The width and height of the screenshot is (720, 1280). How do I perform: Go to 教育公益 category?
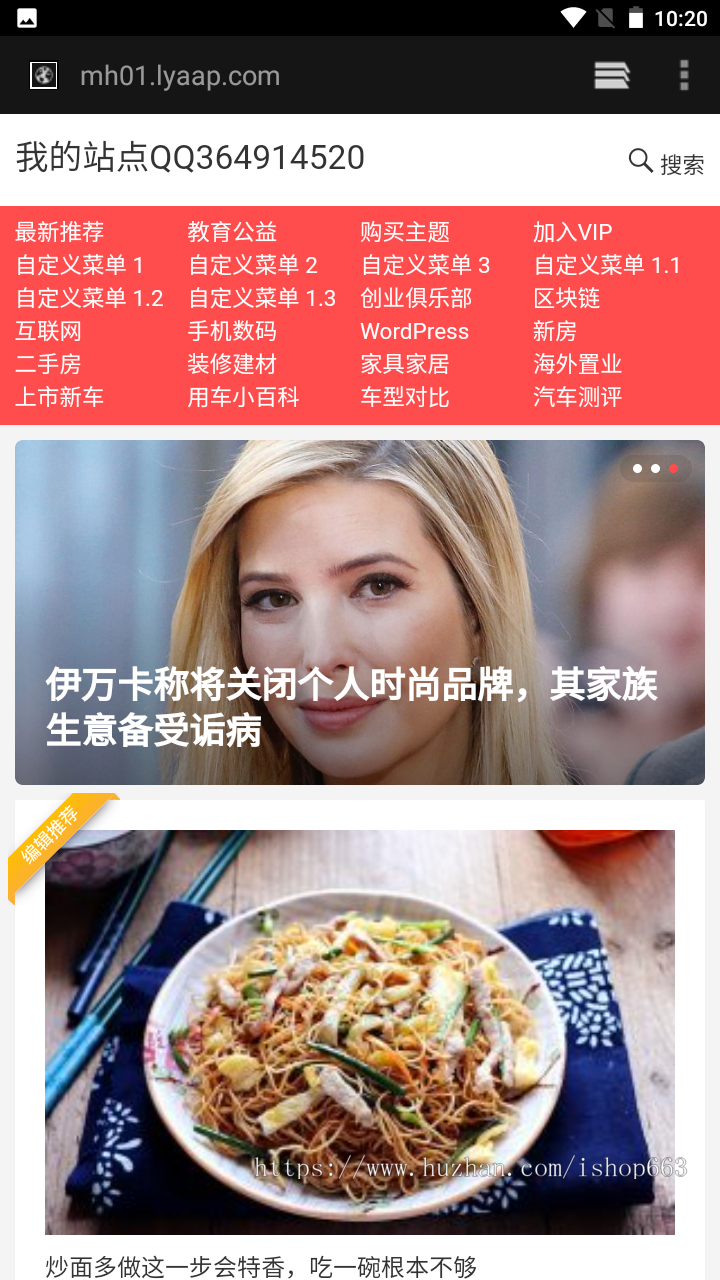(232, 232)
